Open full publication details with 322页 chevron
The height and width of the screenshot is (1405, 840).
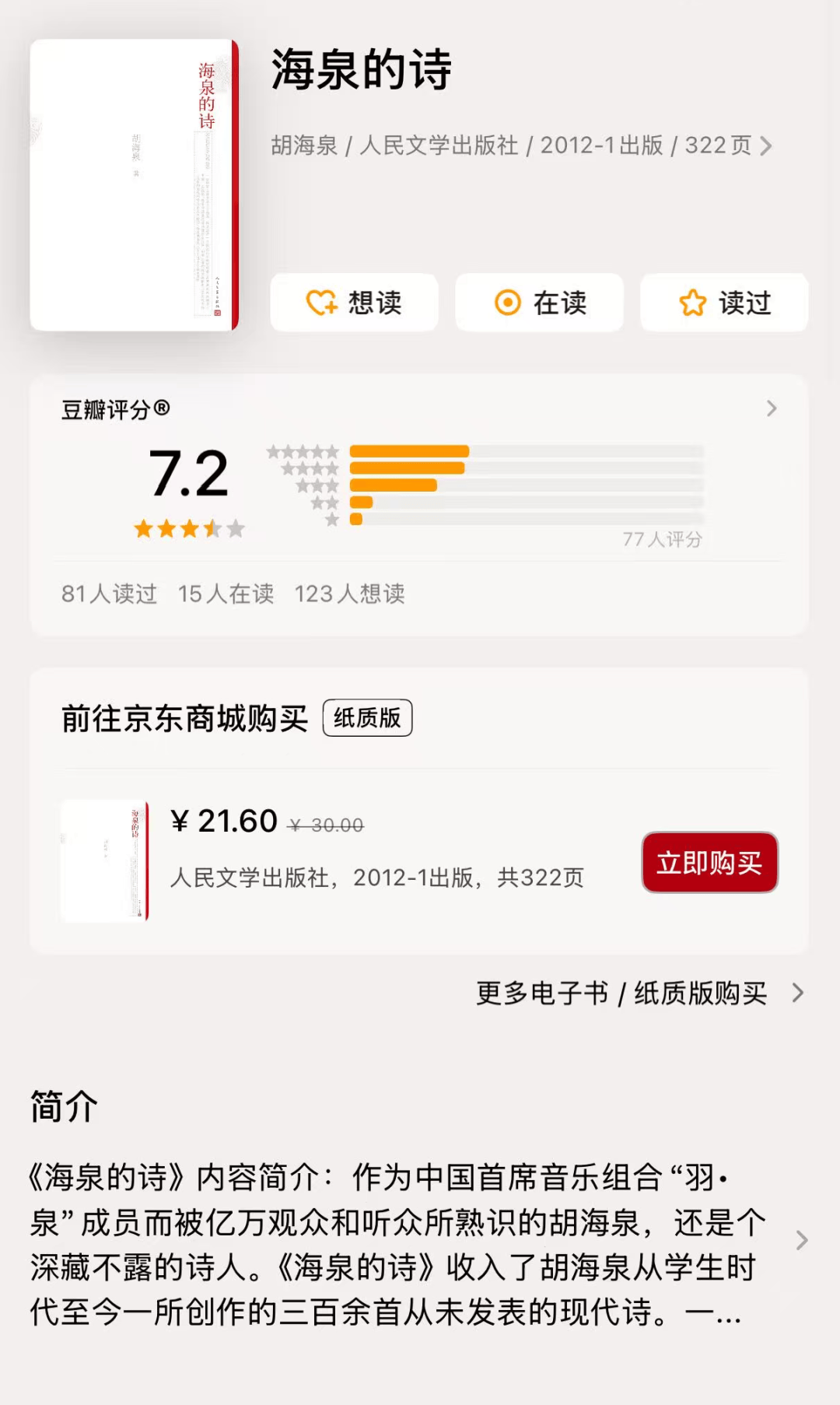765,146
